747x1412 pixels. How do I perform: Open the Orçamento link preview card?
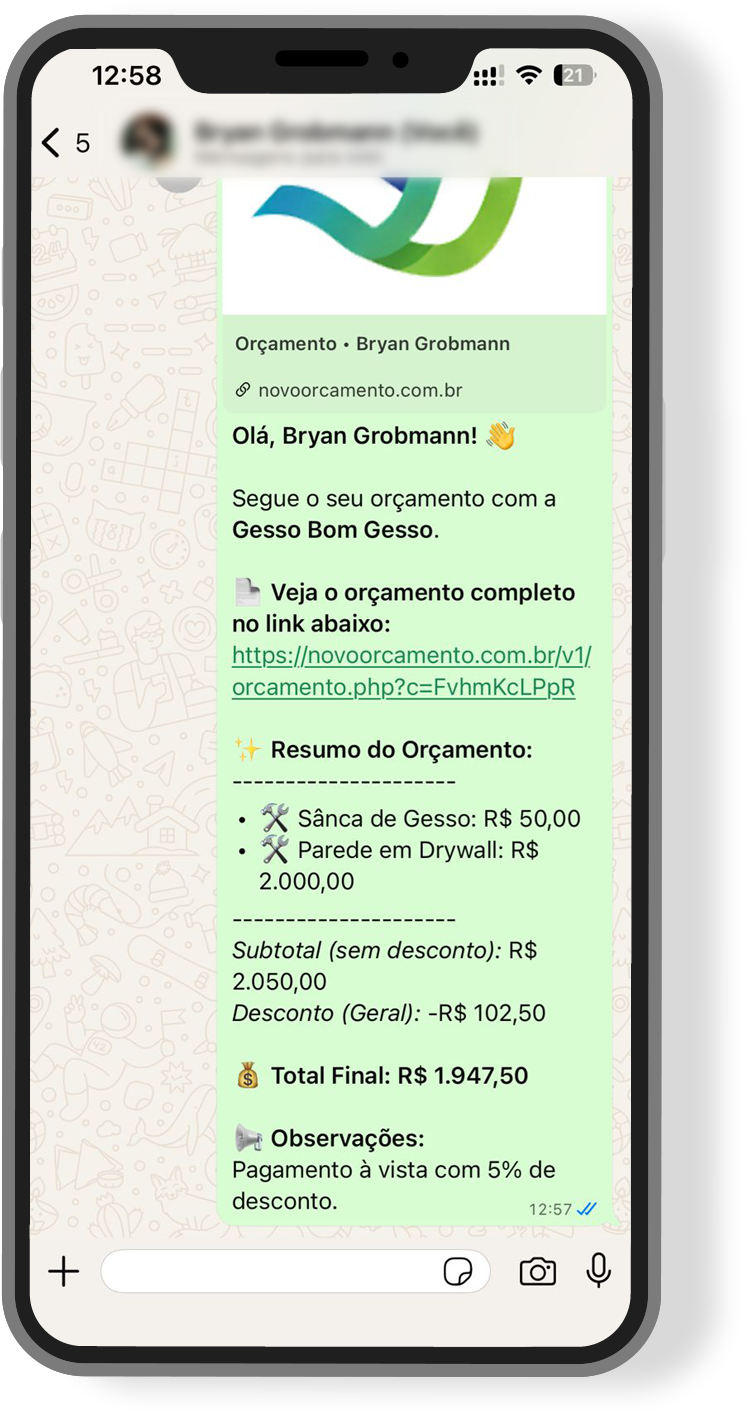413,344
